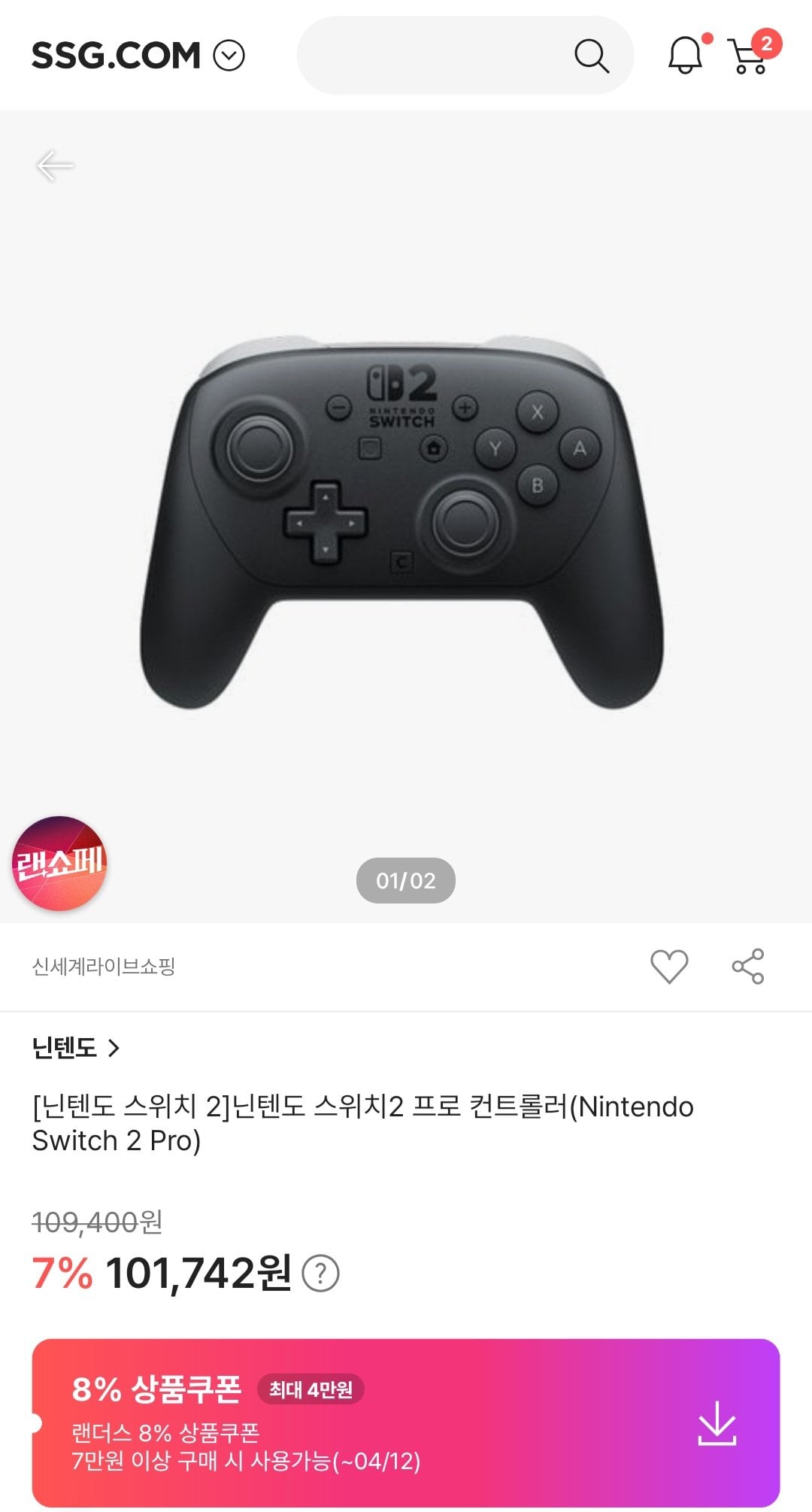Focus the search input field
Image resolution: width=812 pixels, height=1512 pixels.
tap(436, 56)
